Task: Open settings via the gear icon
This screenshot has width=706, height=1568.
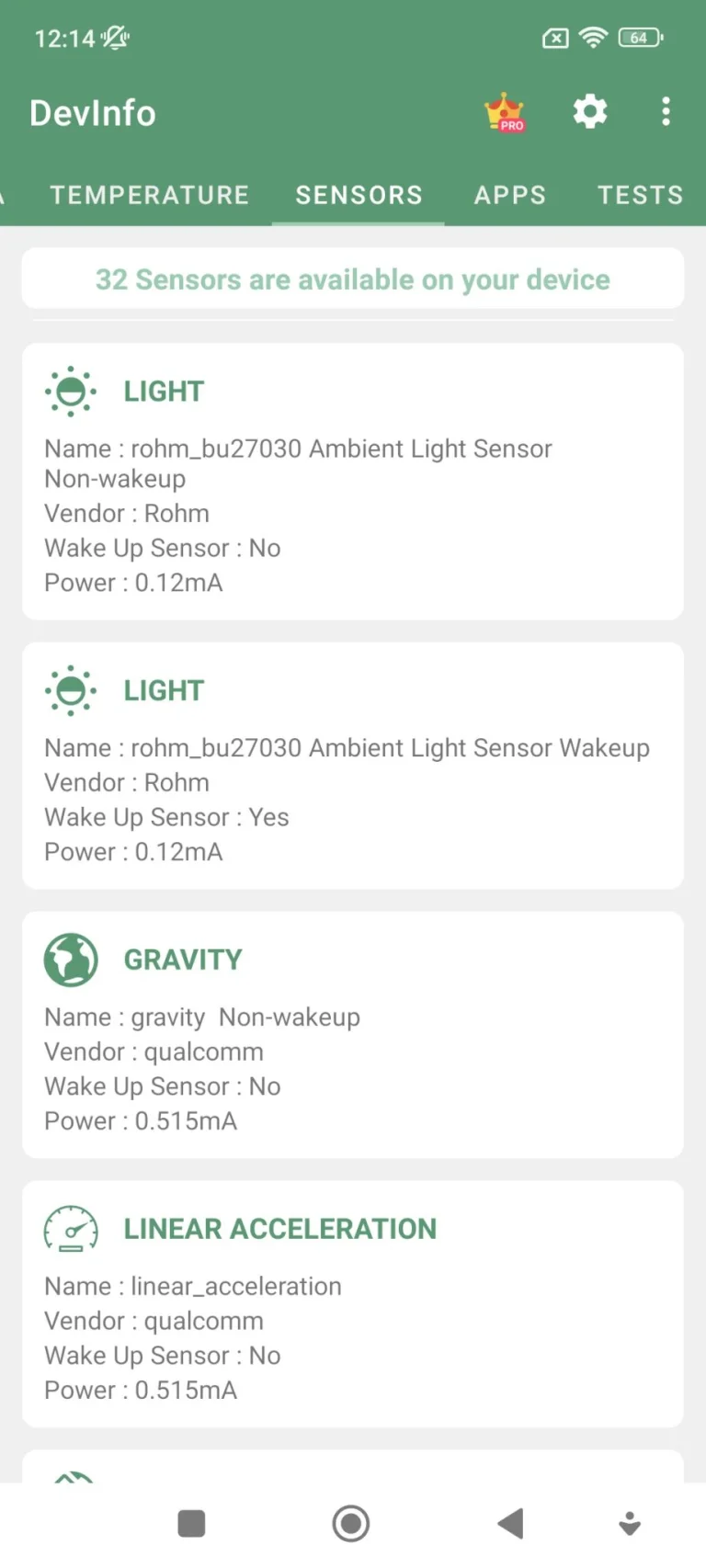Action: pos(589,111)
